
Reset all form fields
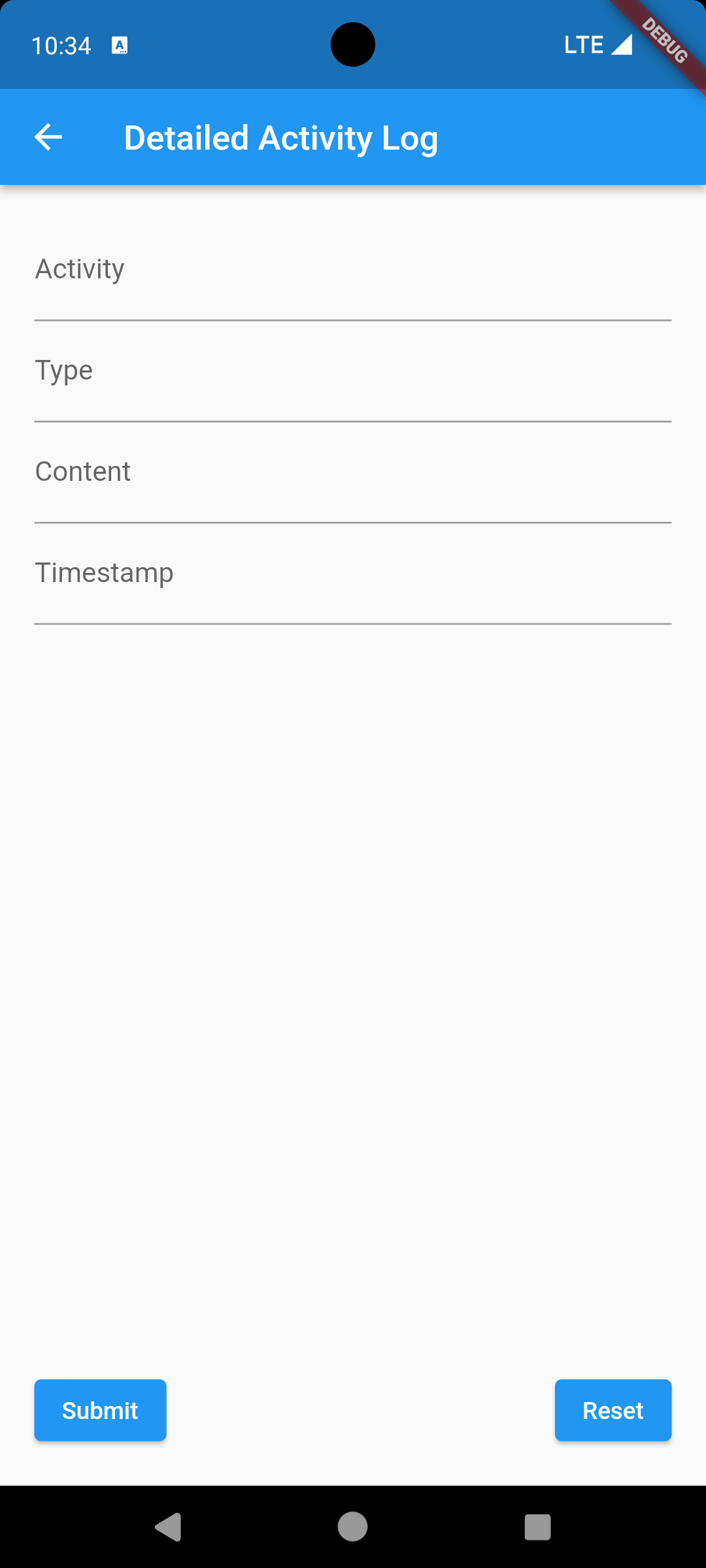pos(613,1410)
